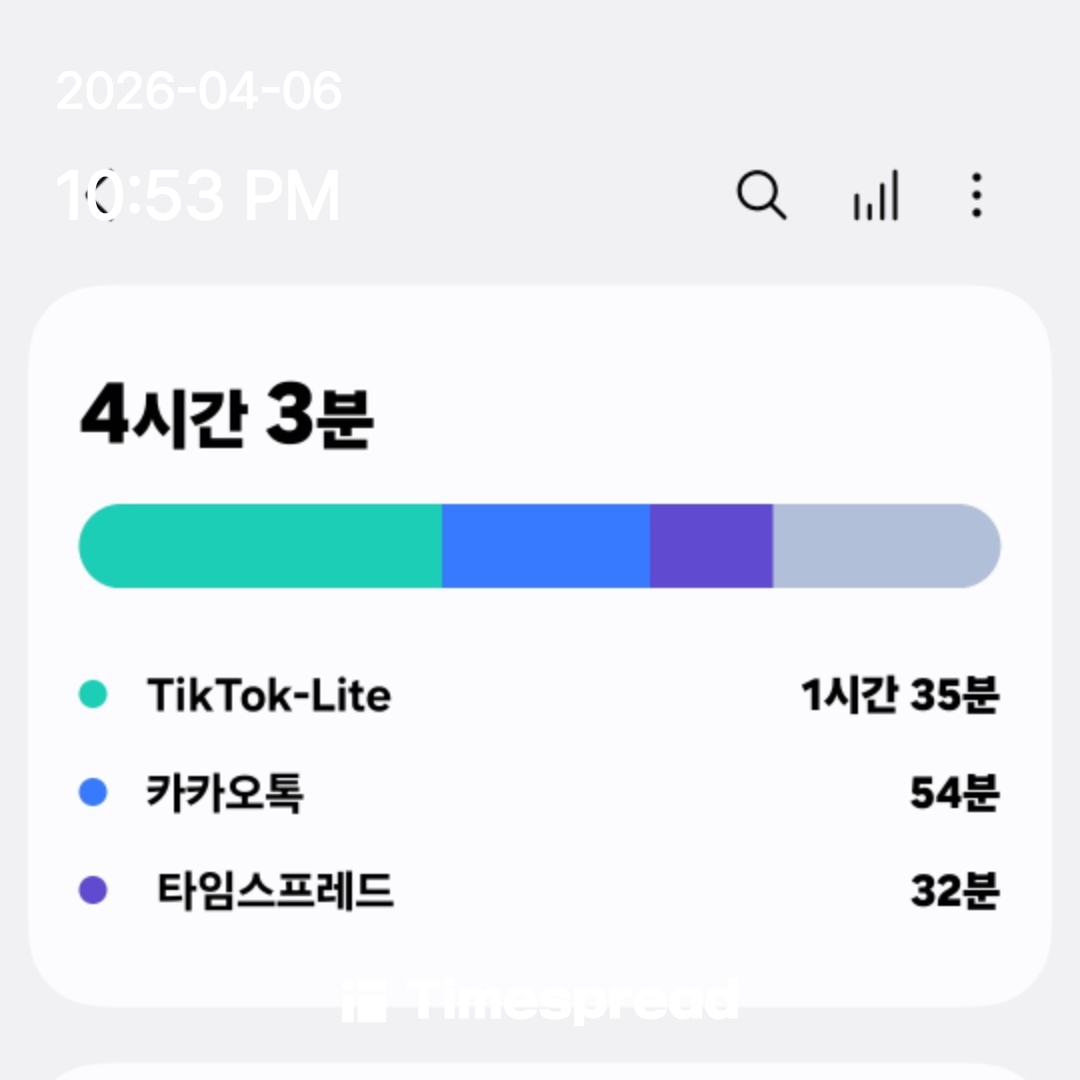Screen dimensions: 1080x1080
Task: Open the bar chart statistics icon
Action: tap(876, 196)
